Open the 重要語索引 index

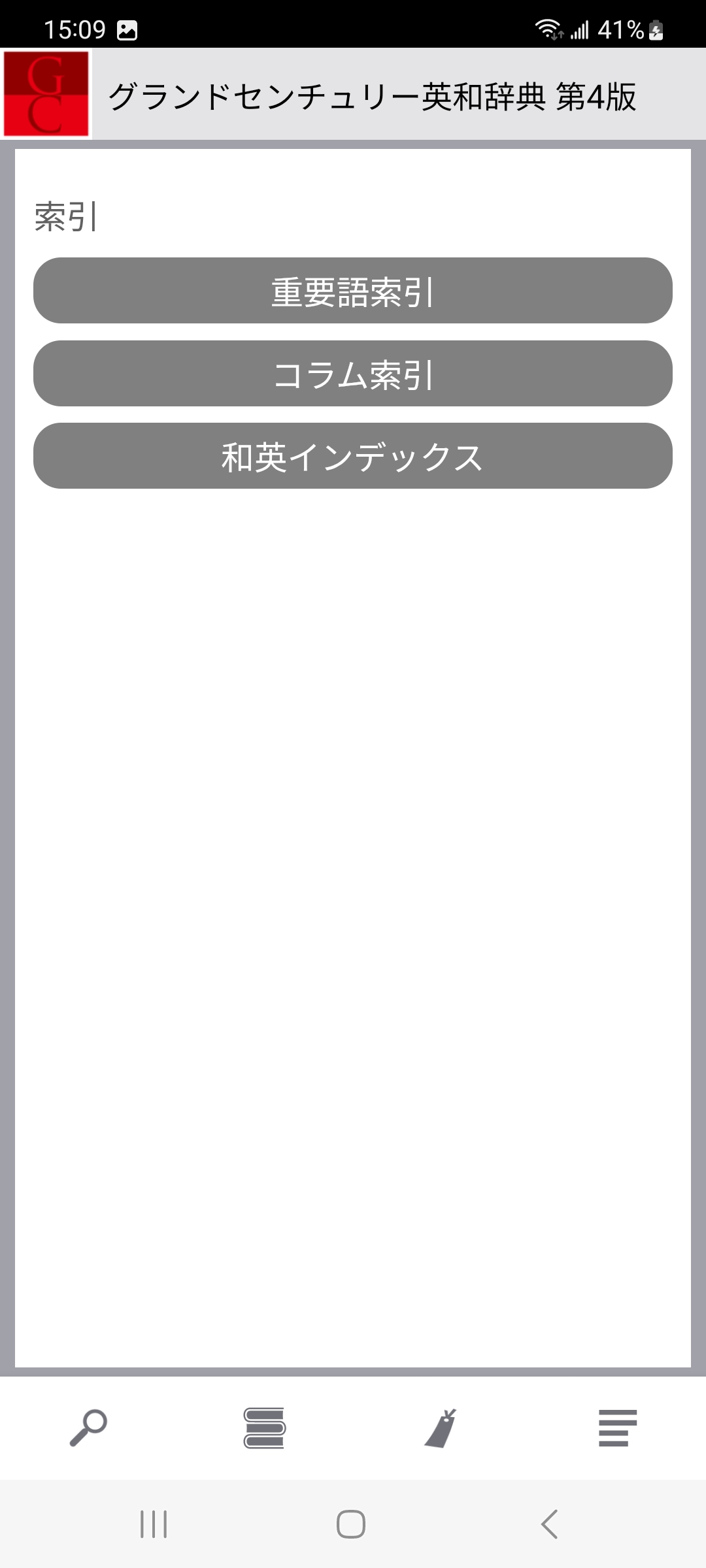coord(353,291)
